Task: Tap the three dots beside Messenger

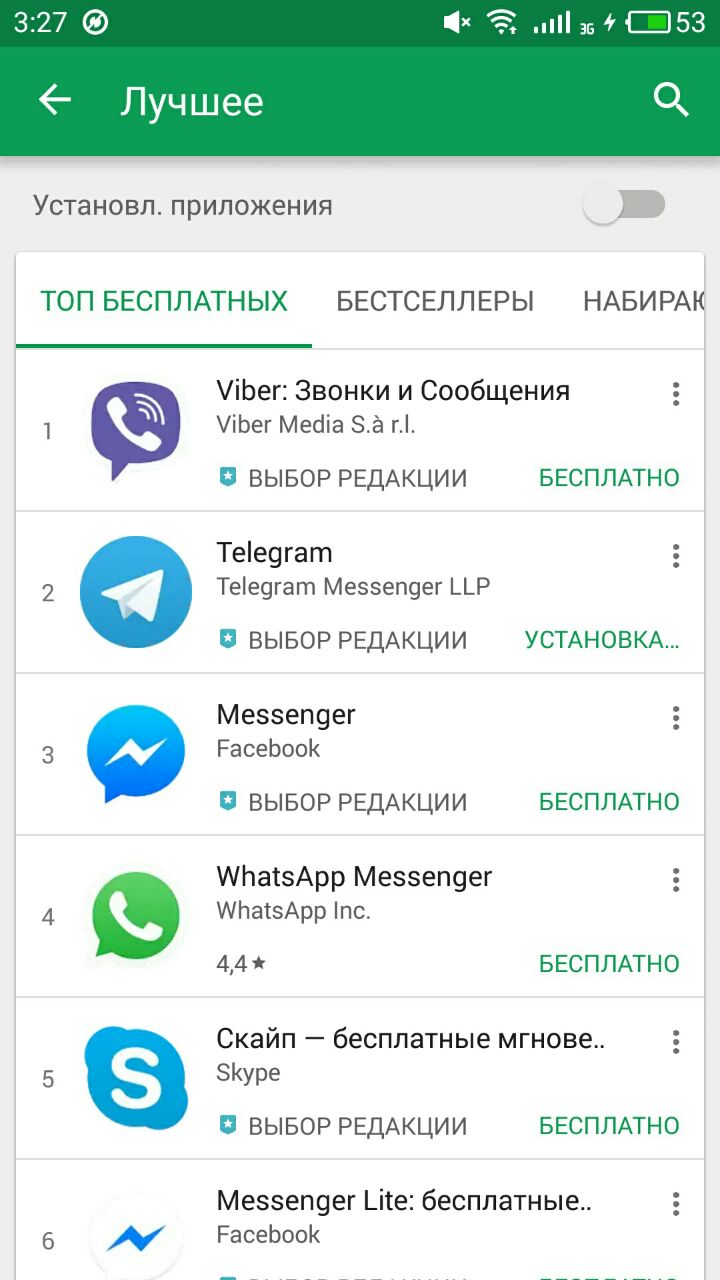Action: tap(676, 718)
